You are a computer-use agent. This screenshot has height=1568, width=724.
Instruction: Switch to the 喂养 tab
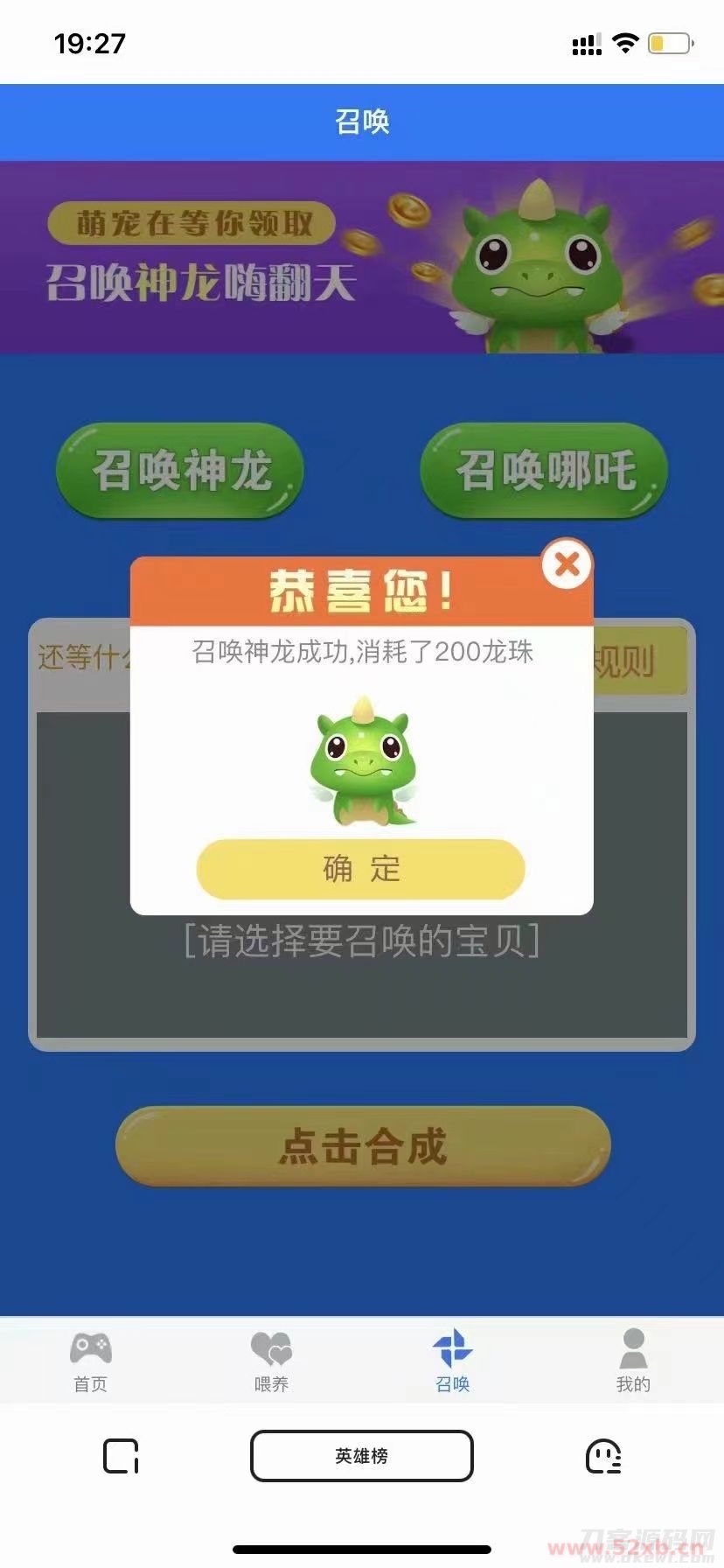coord(271,1361)
